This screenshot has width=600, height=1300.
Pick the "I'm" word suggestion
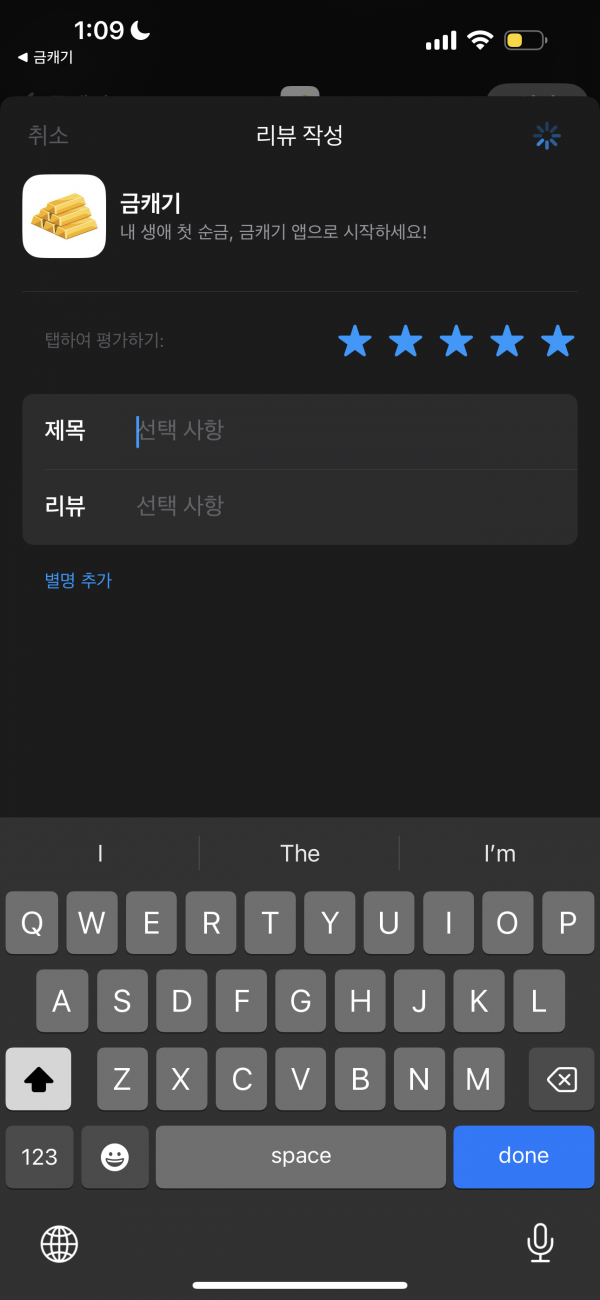[500, 853]
